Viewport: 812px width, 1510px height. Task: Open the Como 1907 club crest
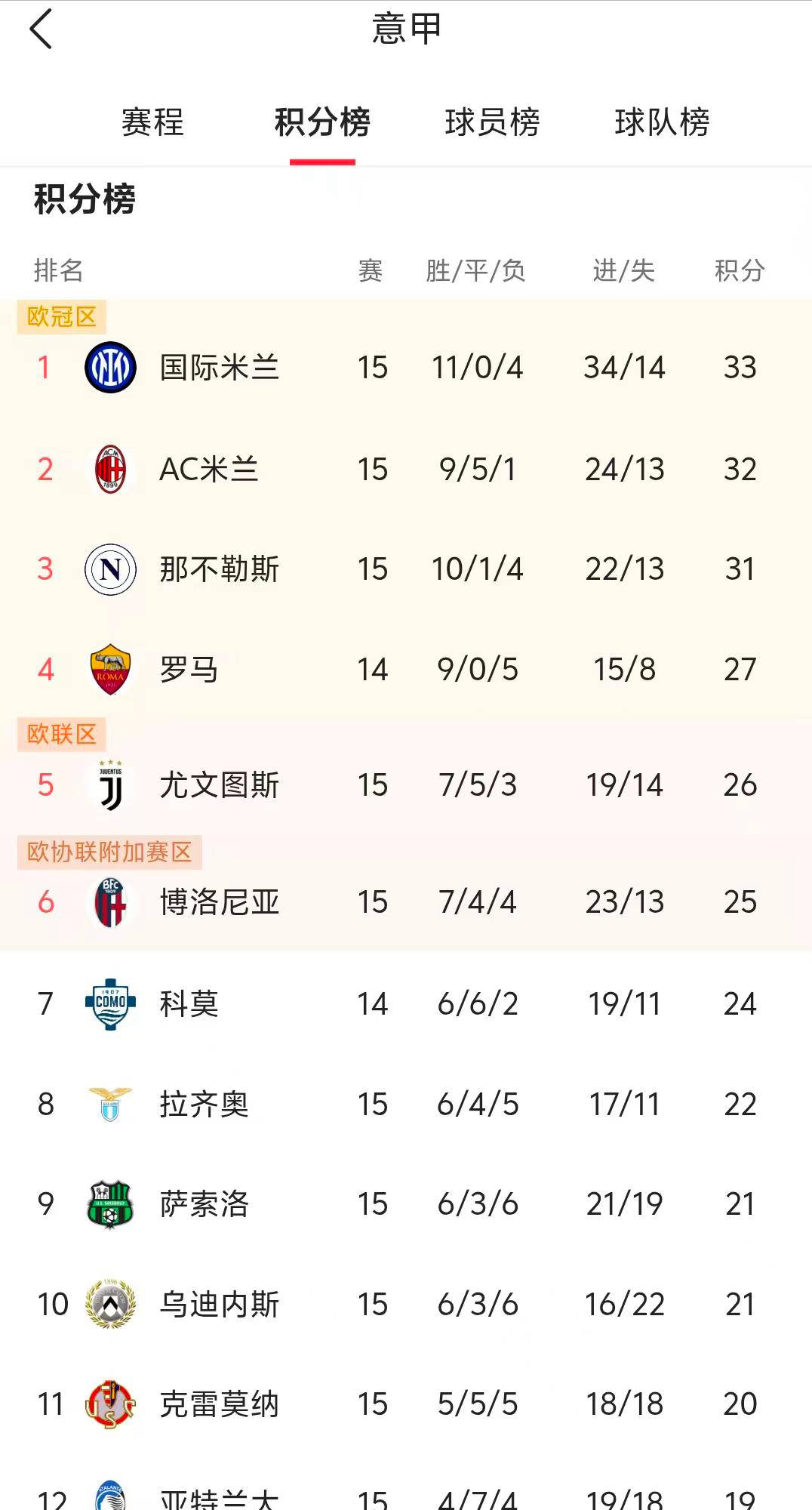109,1003
